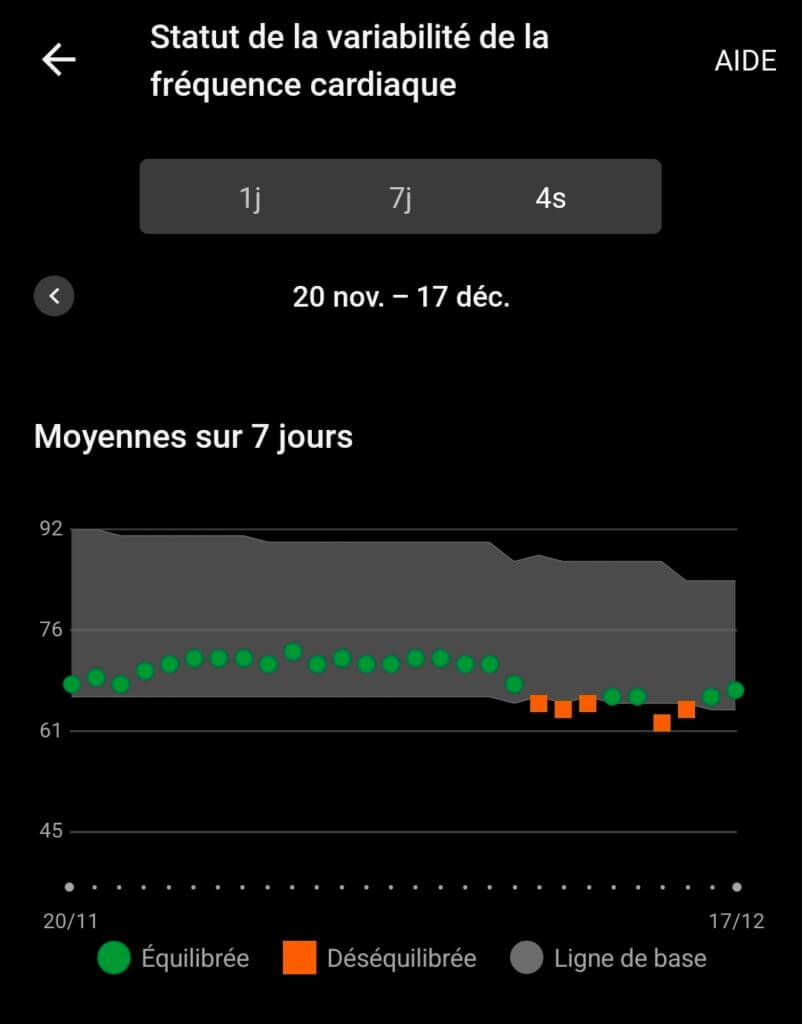Switch to the 1j view
This screenshot has height=1024, width=802.
pos(252,197)
